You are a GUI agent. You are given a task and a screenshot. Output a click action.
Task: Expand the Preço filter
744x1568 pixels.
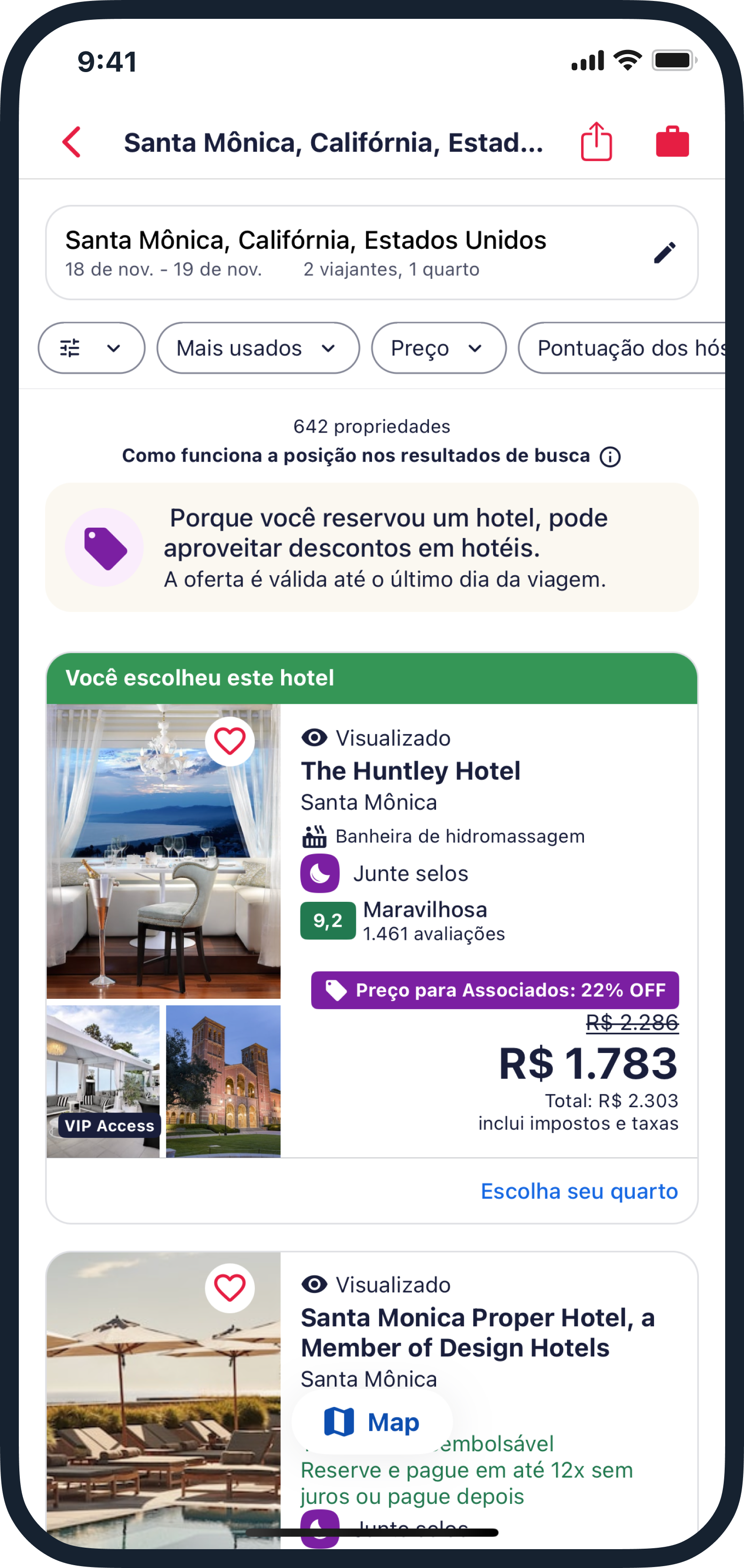(438, 348)
